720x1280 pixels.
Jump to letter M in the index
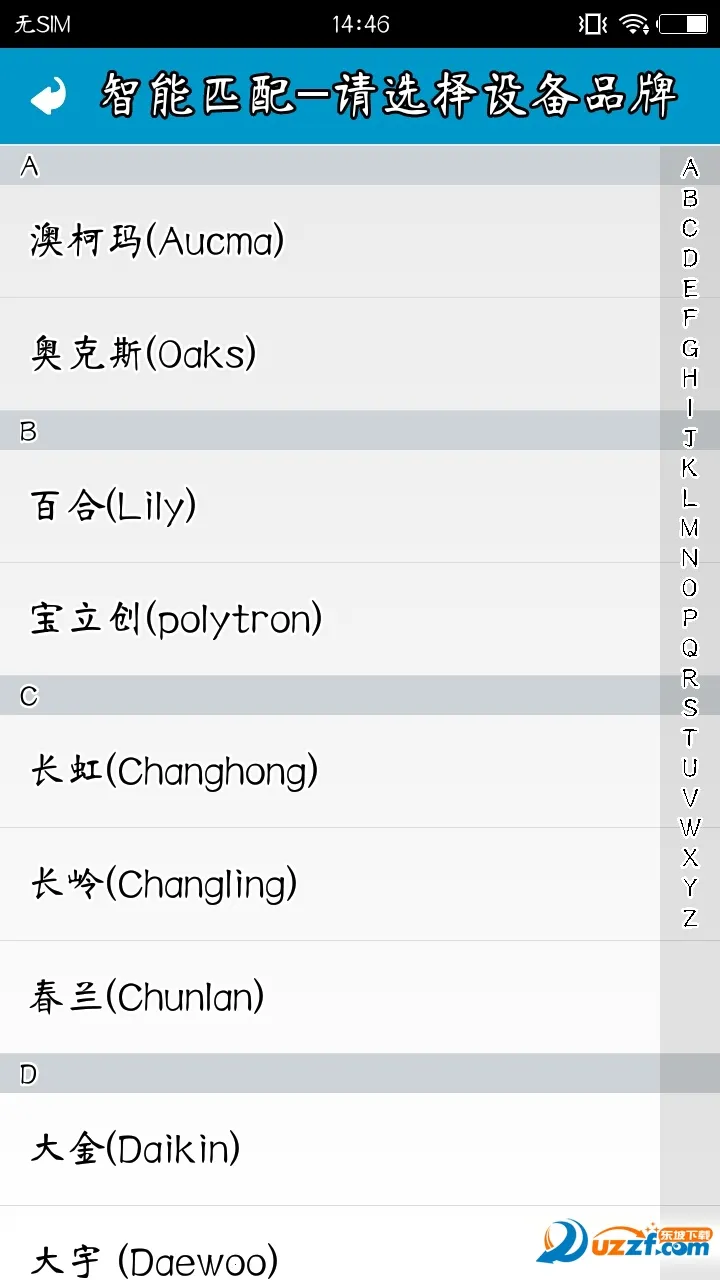[690, 528]
